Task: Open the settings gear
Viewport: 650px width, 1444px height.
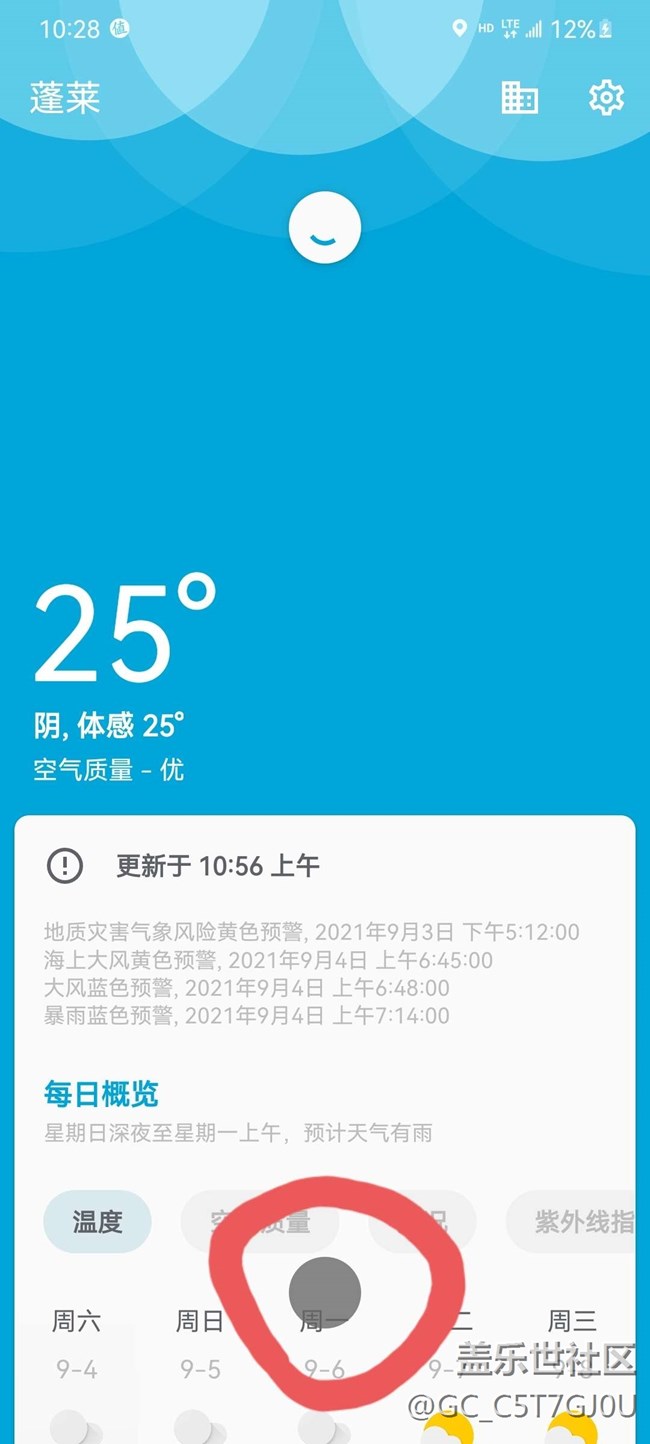Action: [606, 98]
